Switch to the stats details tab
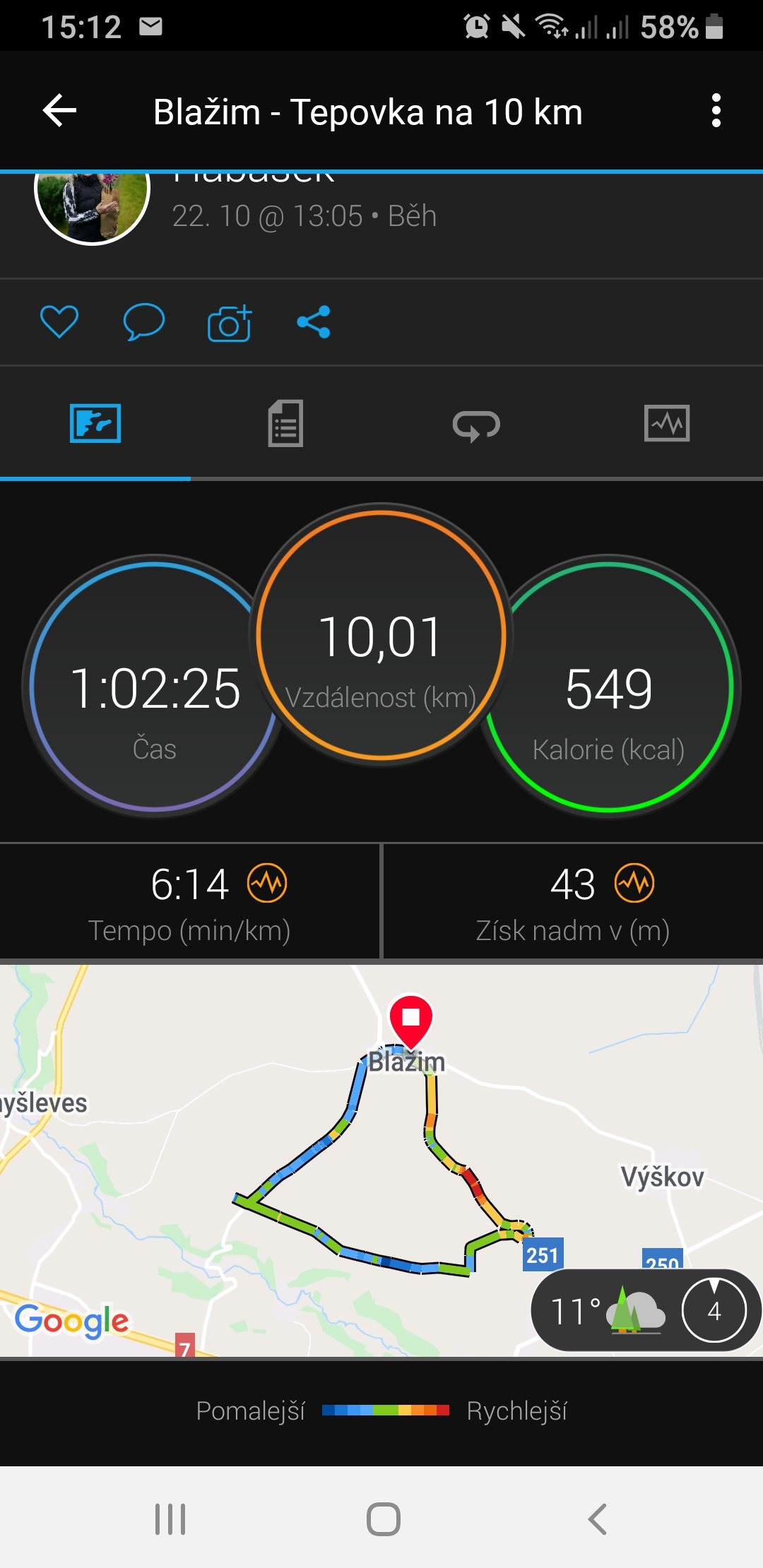Viewport: 763px width, 1568px height. click(x=285, y=424)
